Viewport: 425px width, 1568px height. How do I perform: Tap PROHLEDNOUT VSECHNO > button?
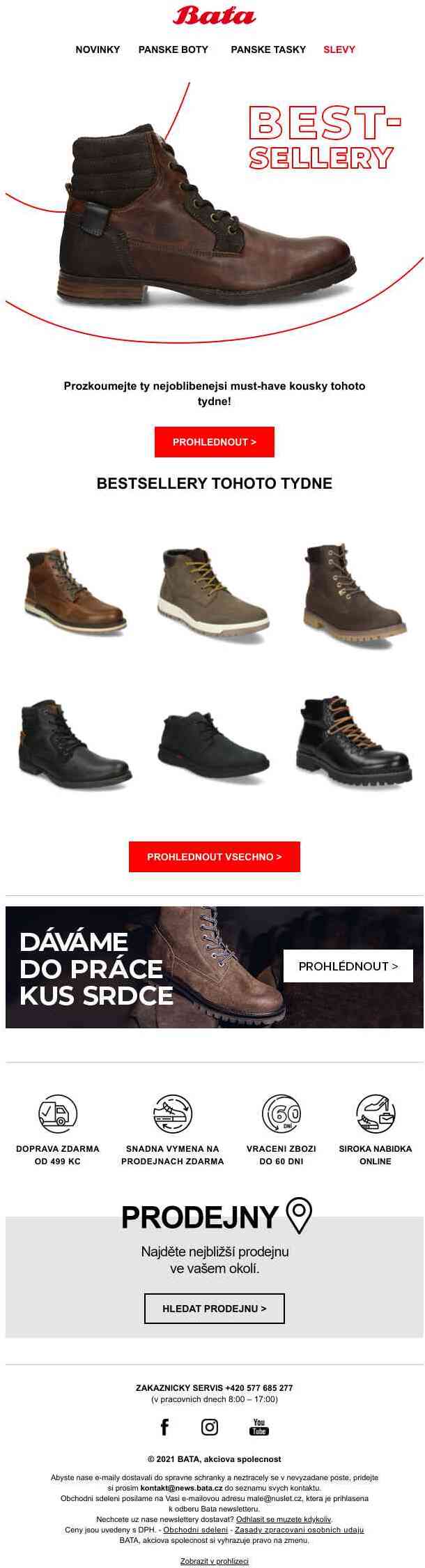[x=215, y=857]
